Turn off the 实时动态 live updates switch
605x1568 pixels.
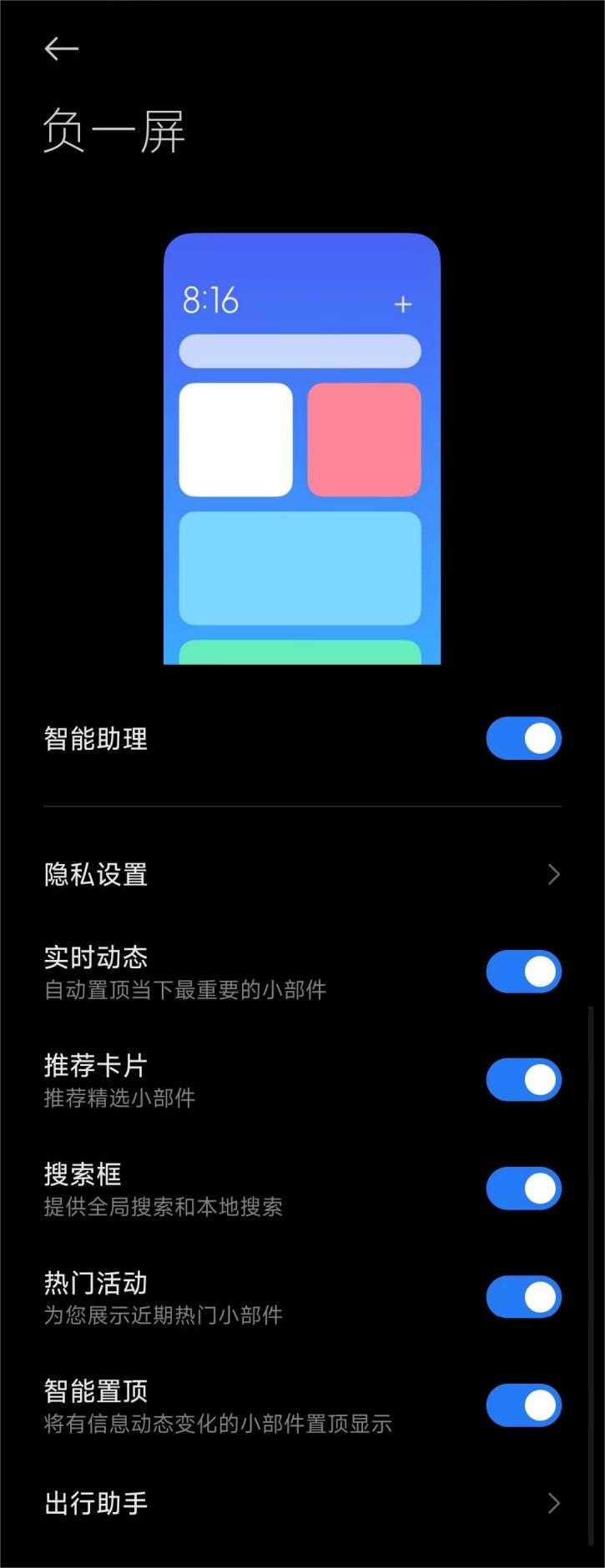pyautogui.click(x=523, y=971)
